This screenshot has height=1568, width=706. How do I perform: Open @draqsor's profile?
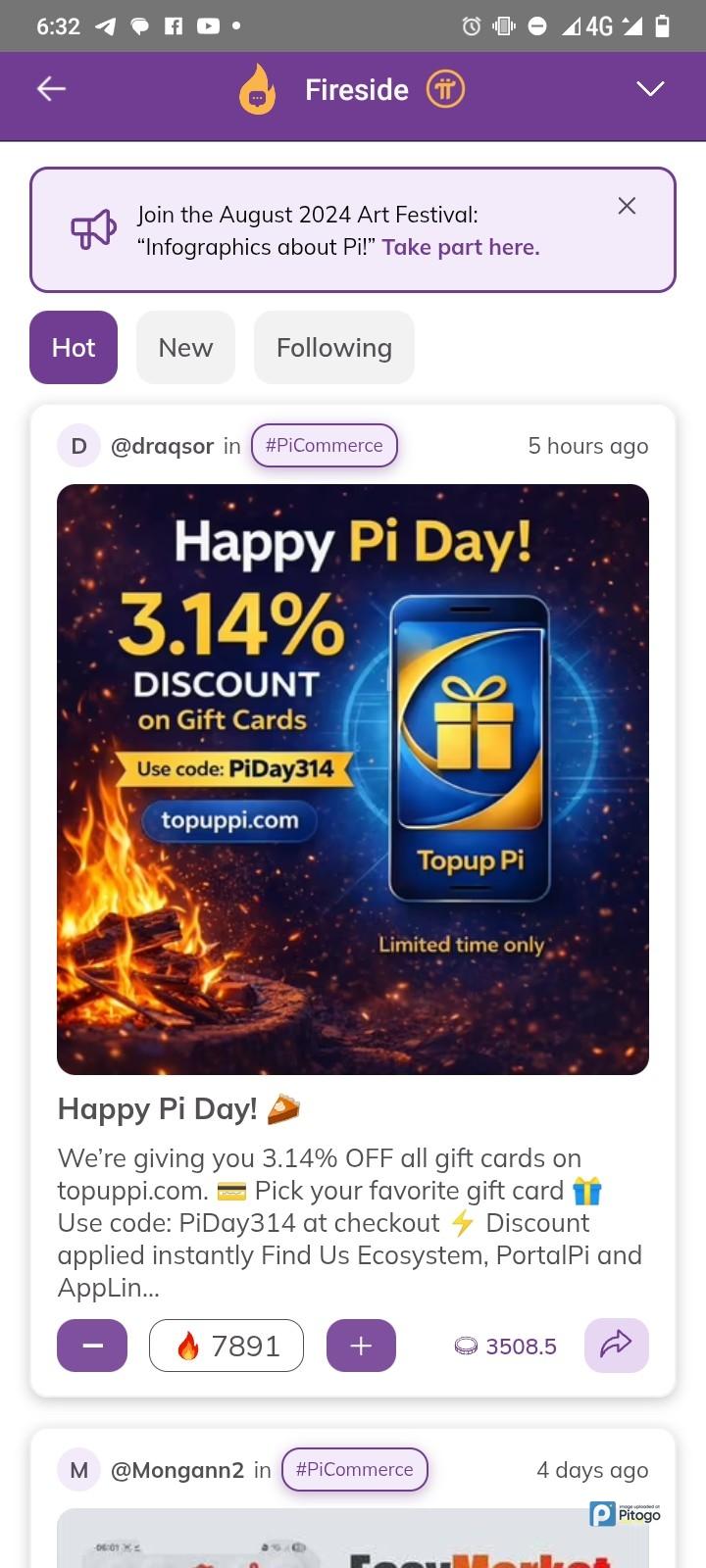162,446
